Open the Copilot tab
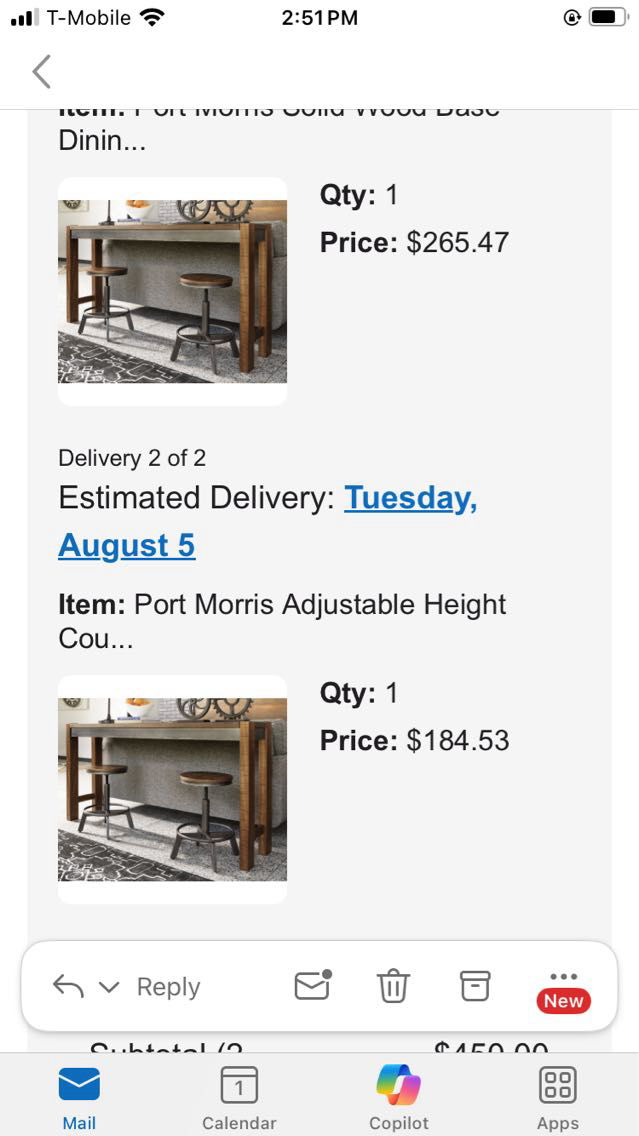 point(398,1097)
